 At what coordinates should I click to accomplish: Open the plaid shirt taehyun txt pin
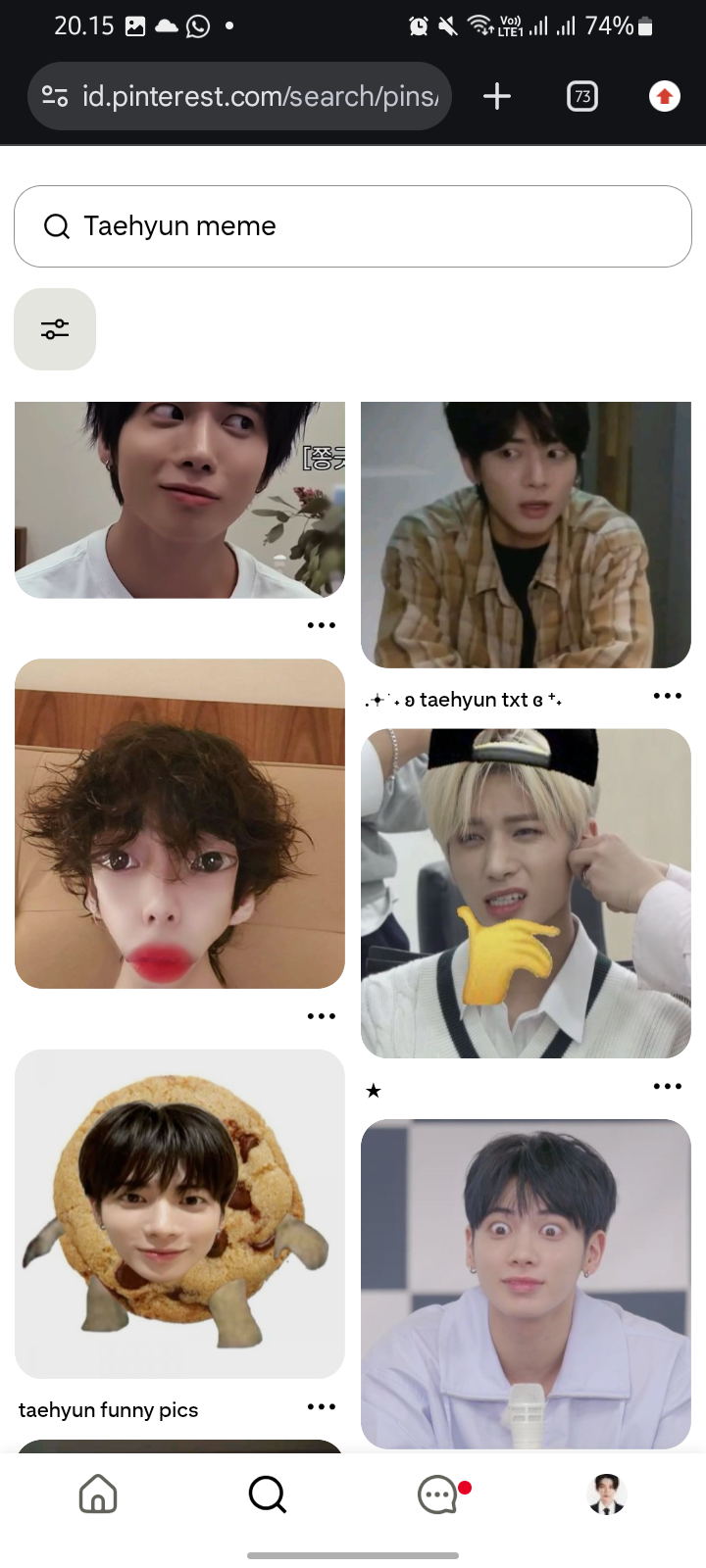tap(526, 534)
